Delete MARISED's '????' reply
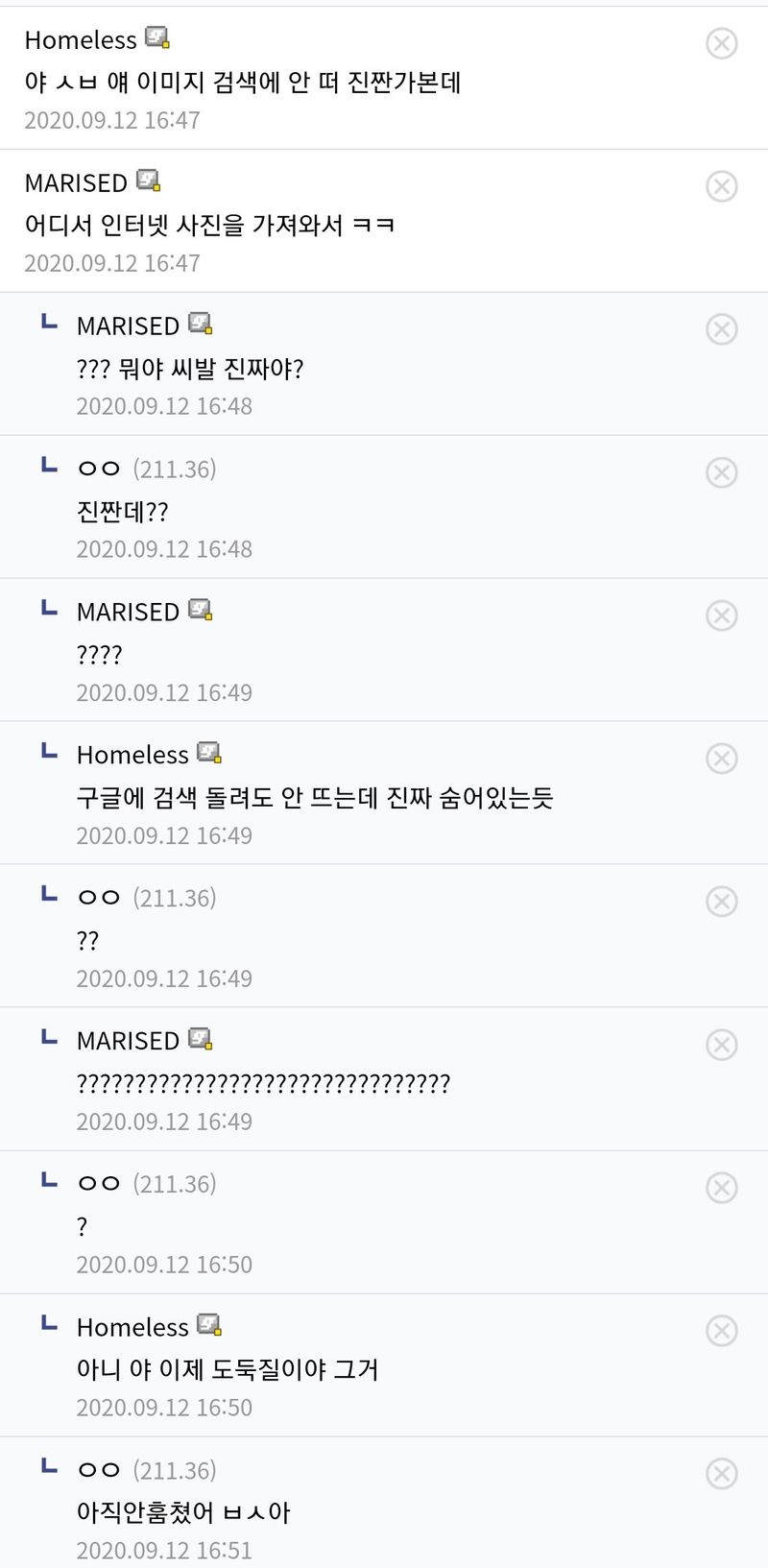This screenshot has height=1568, width=768. (x=721, y=615)
